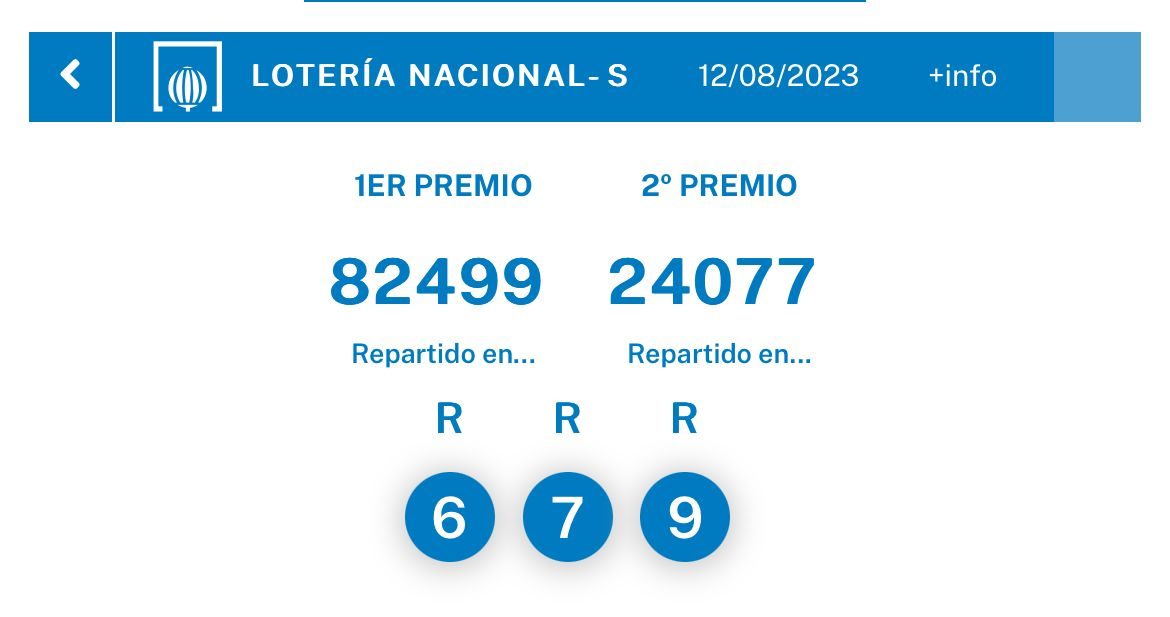
Task: Open +info for the 12/08/2023 draw
Action: click(x=962, y=76)
